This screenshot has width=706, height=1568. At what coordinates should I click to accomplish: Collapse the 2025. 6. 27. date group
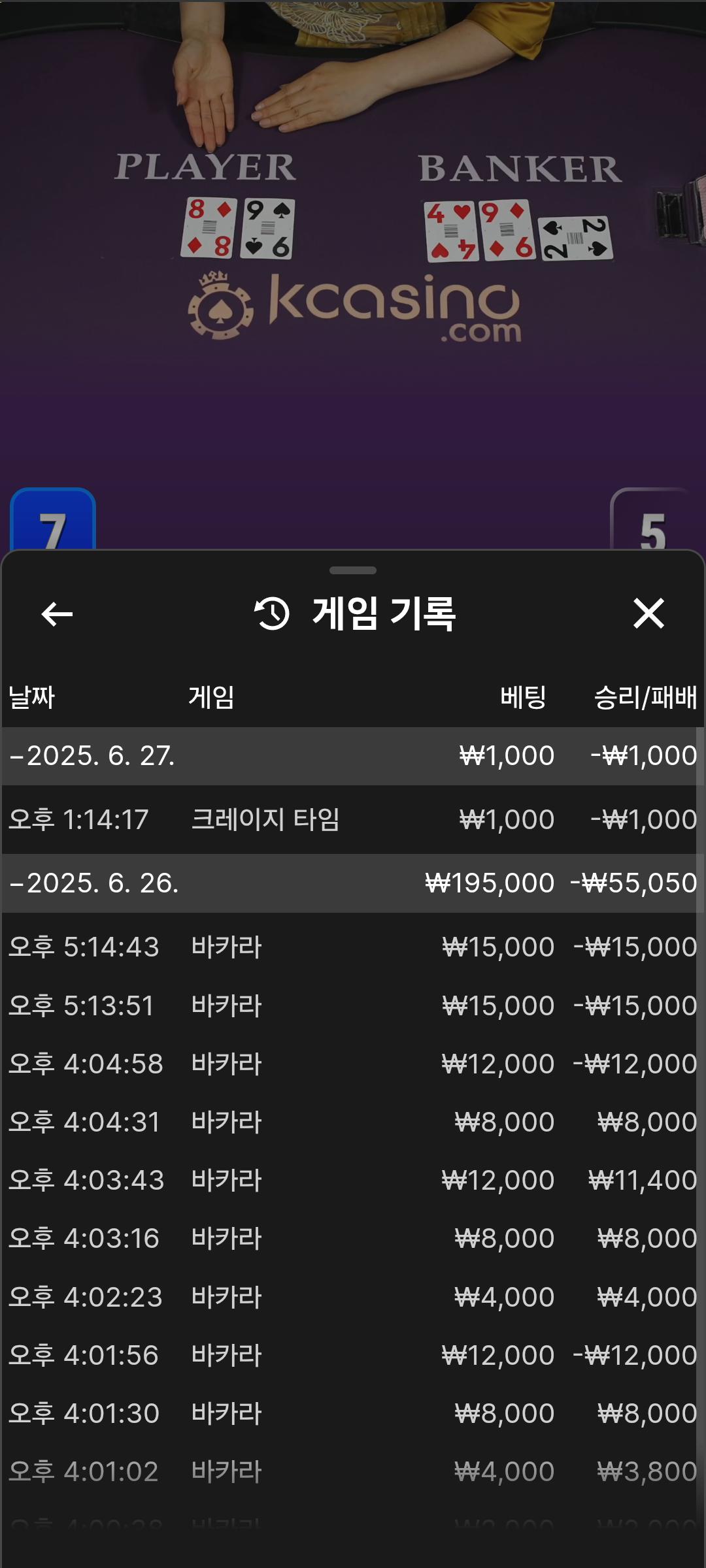pos(92,756)
